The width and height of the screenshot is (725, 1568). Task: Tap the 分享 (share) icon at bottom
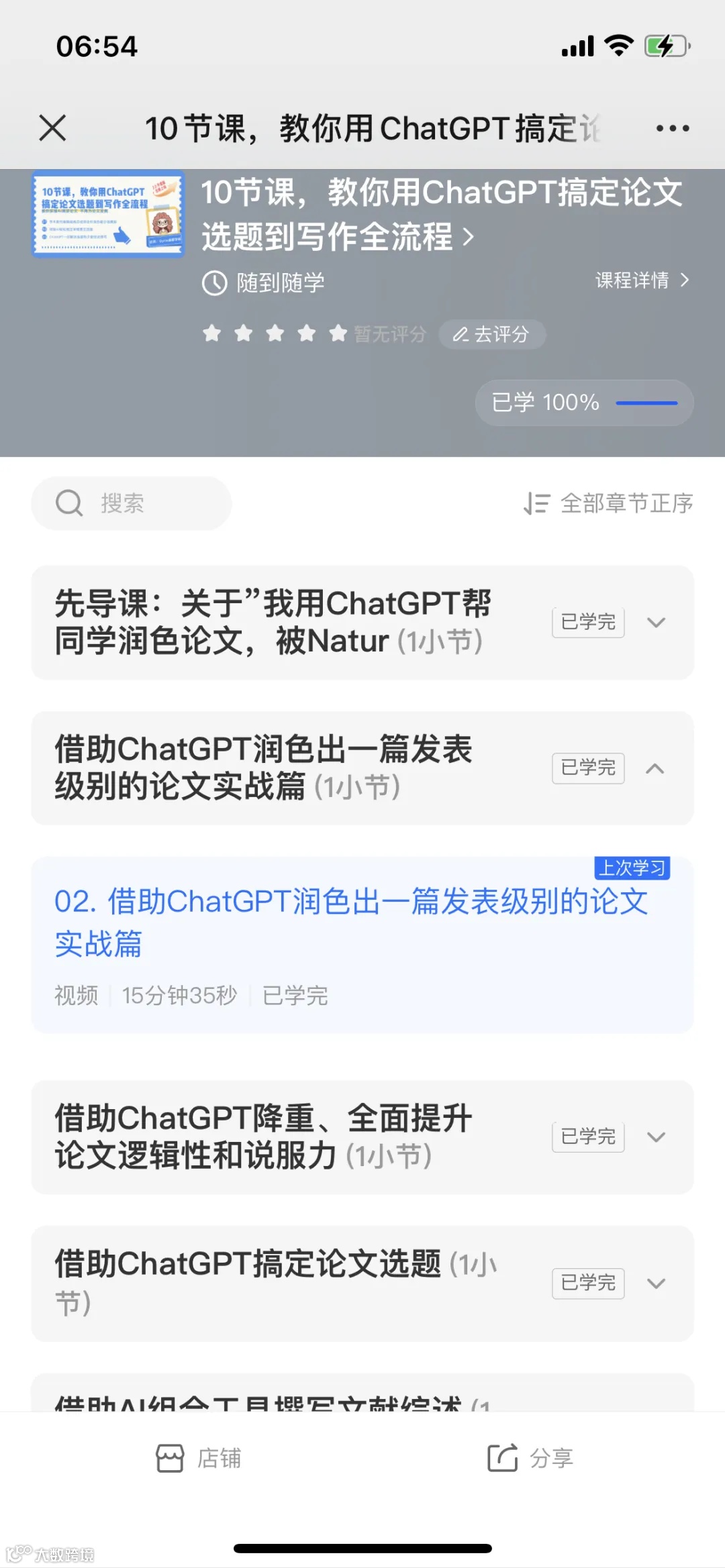501,1457
